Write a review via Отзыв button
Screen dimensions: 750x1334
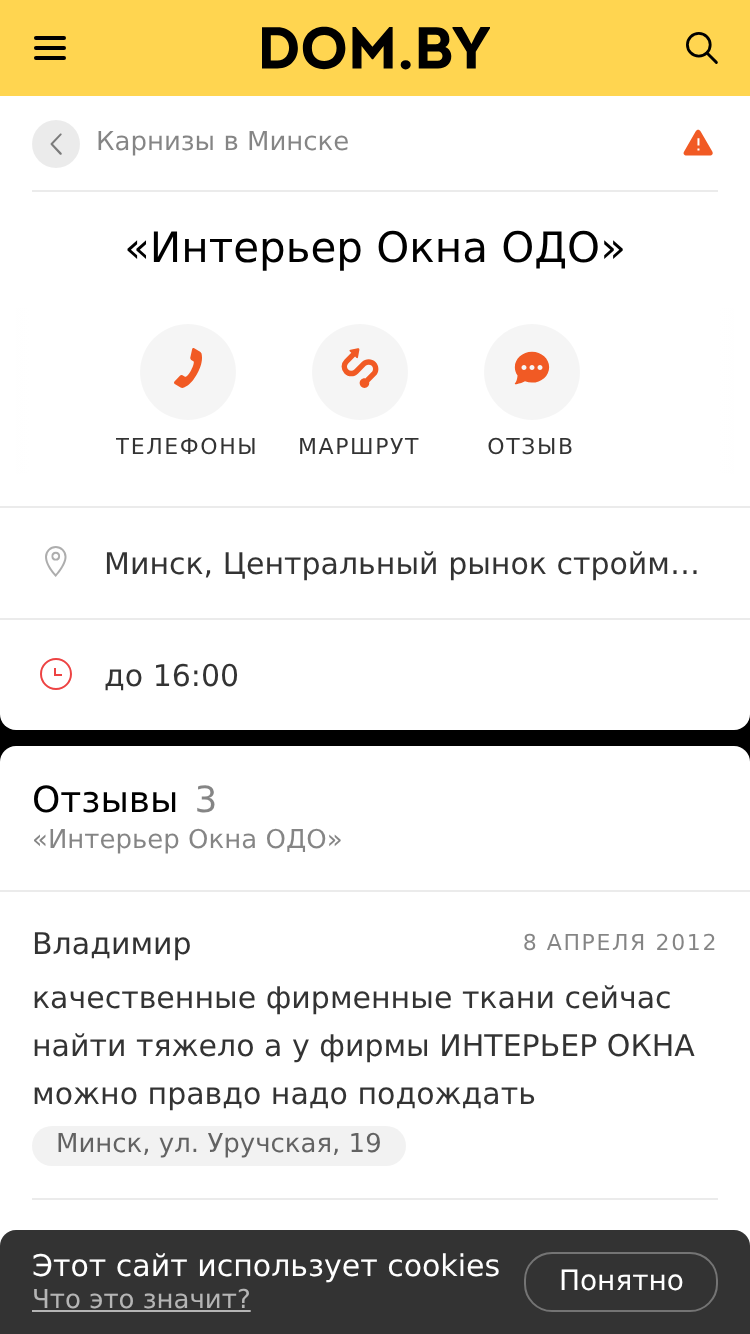pyautogui.click(x=531, y=391)
